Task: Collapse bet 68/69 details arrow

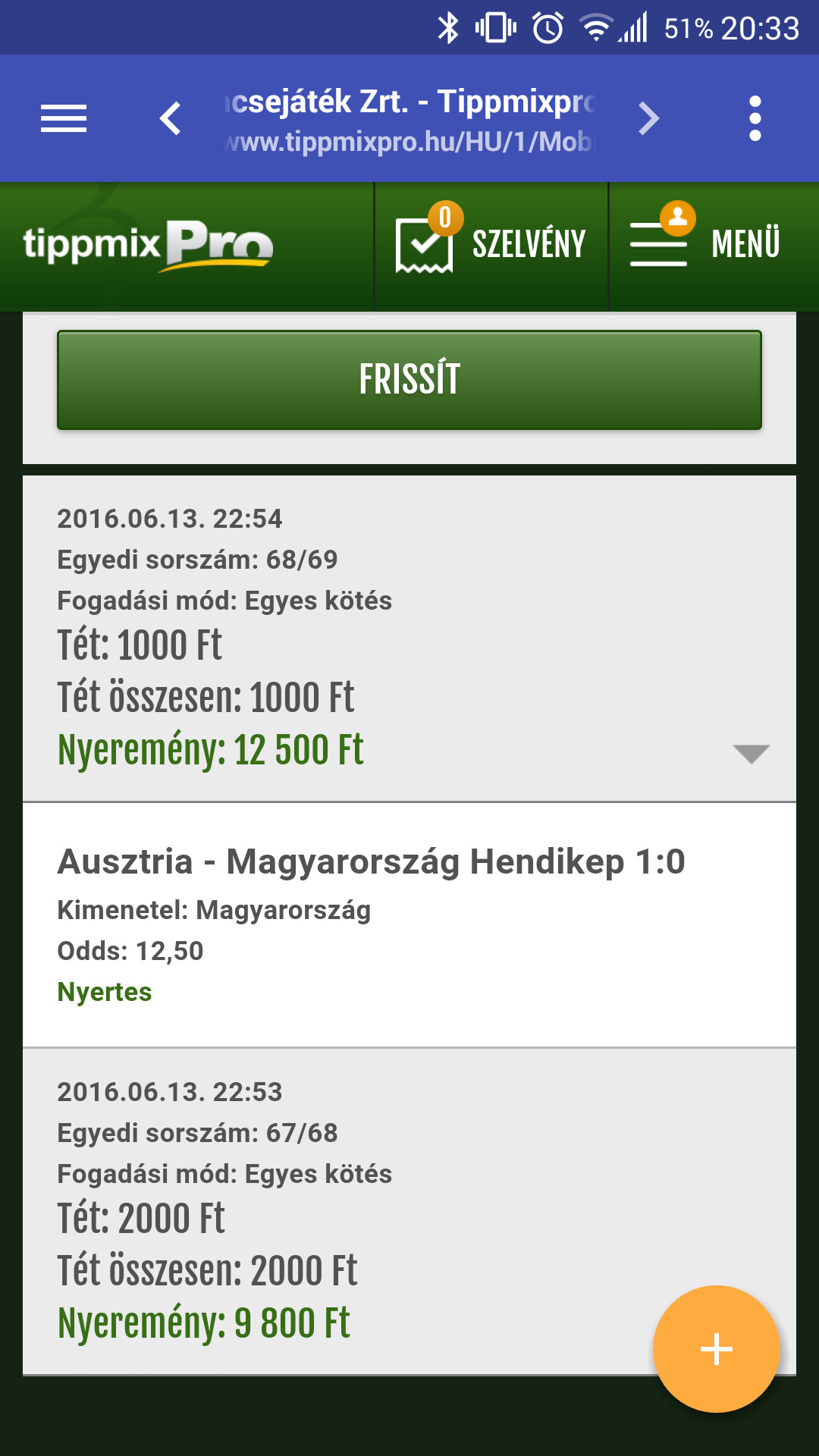Action: pos(751,753)
